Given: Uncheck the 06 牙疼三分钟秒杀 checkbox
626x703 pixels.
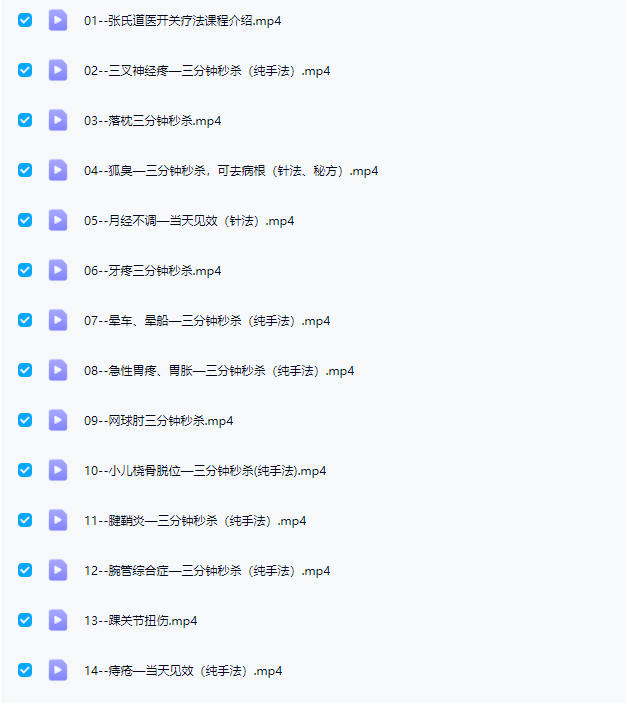Looking at the screenshot, I should [25, 270].
